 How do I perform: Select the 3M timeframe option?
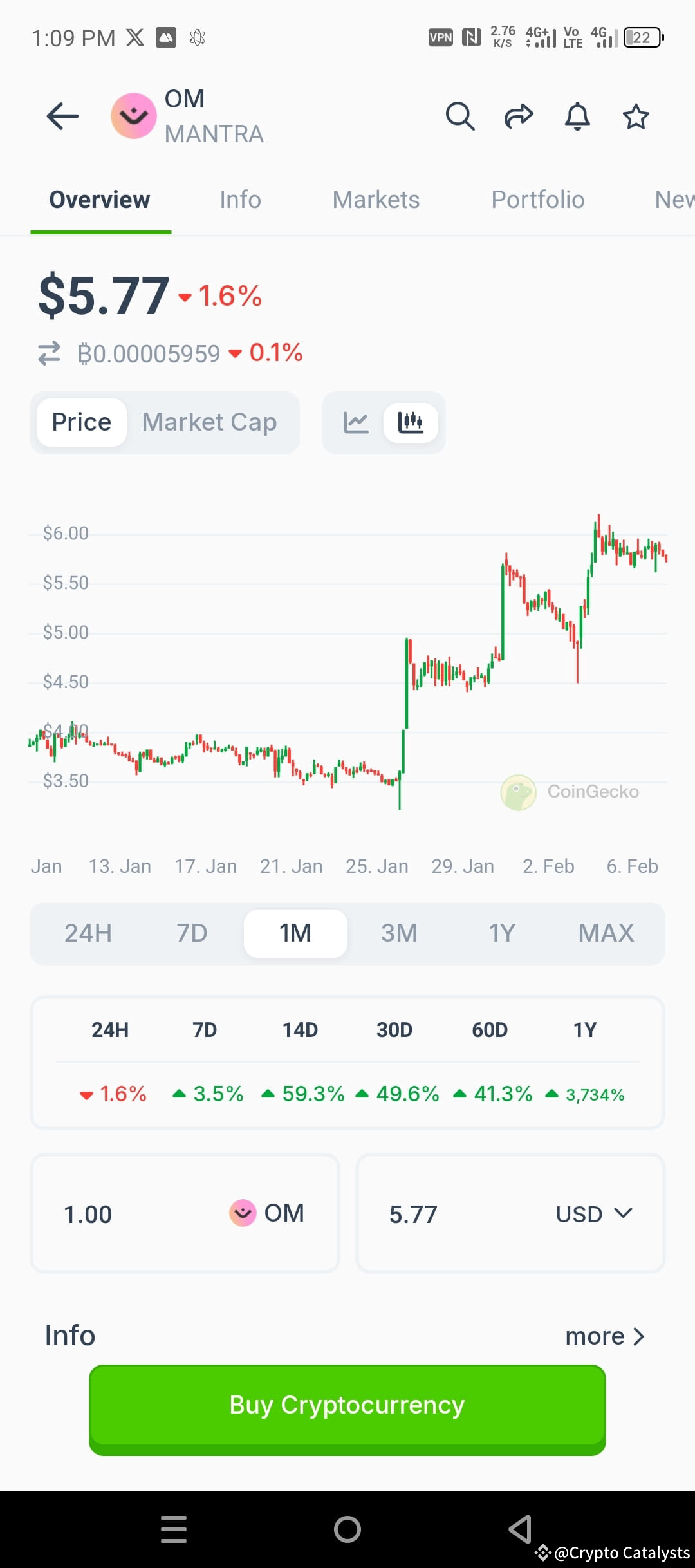point(398,933)
